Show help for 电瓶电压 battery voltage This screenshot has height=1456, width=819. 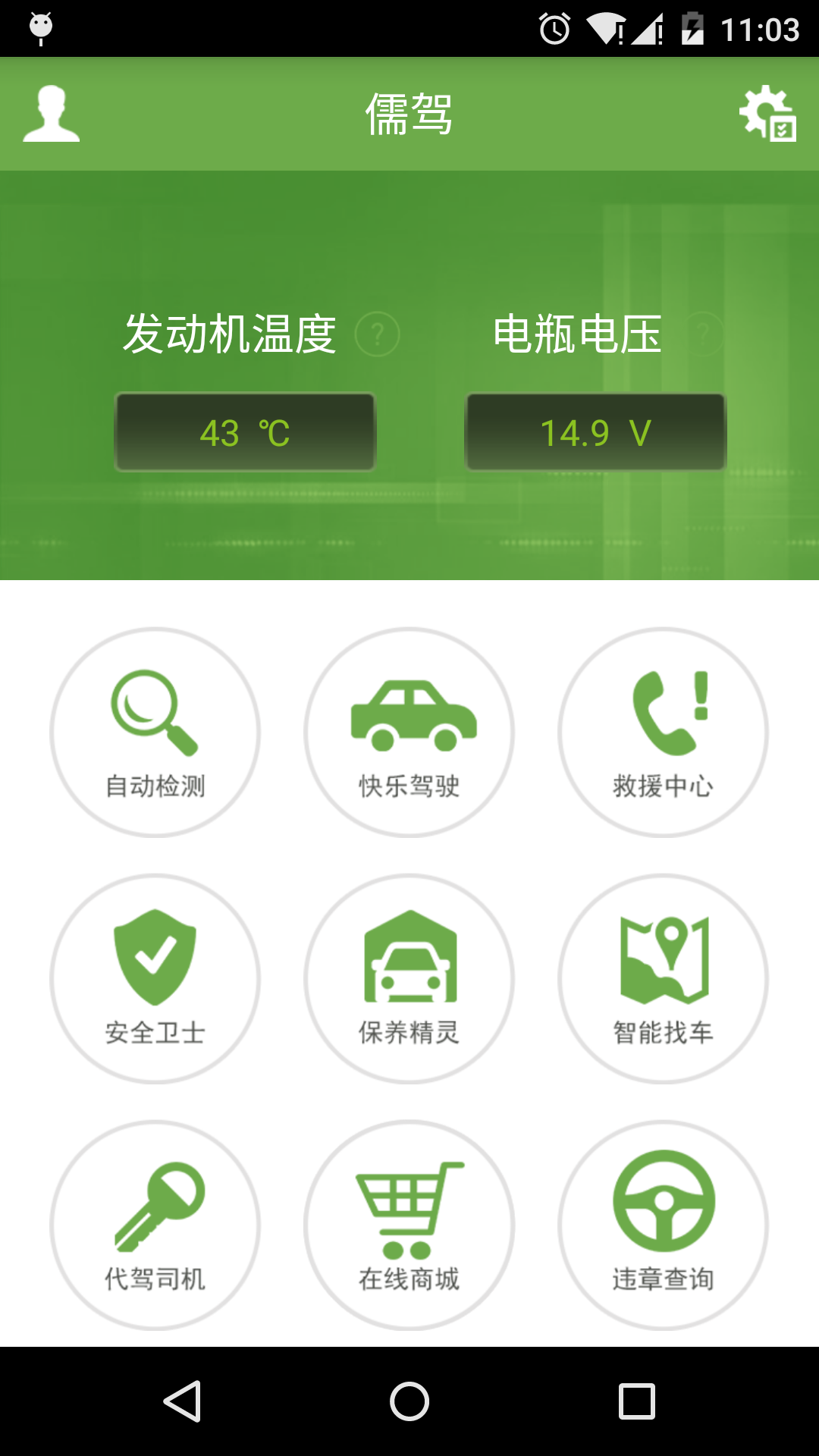(x=706, y=332)
